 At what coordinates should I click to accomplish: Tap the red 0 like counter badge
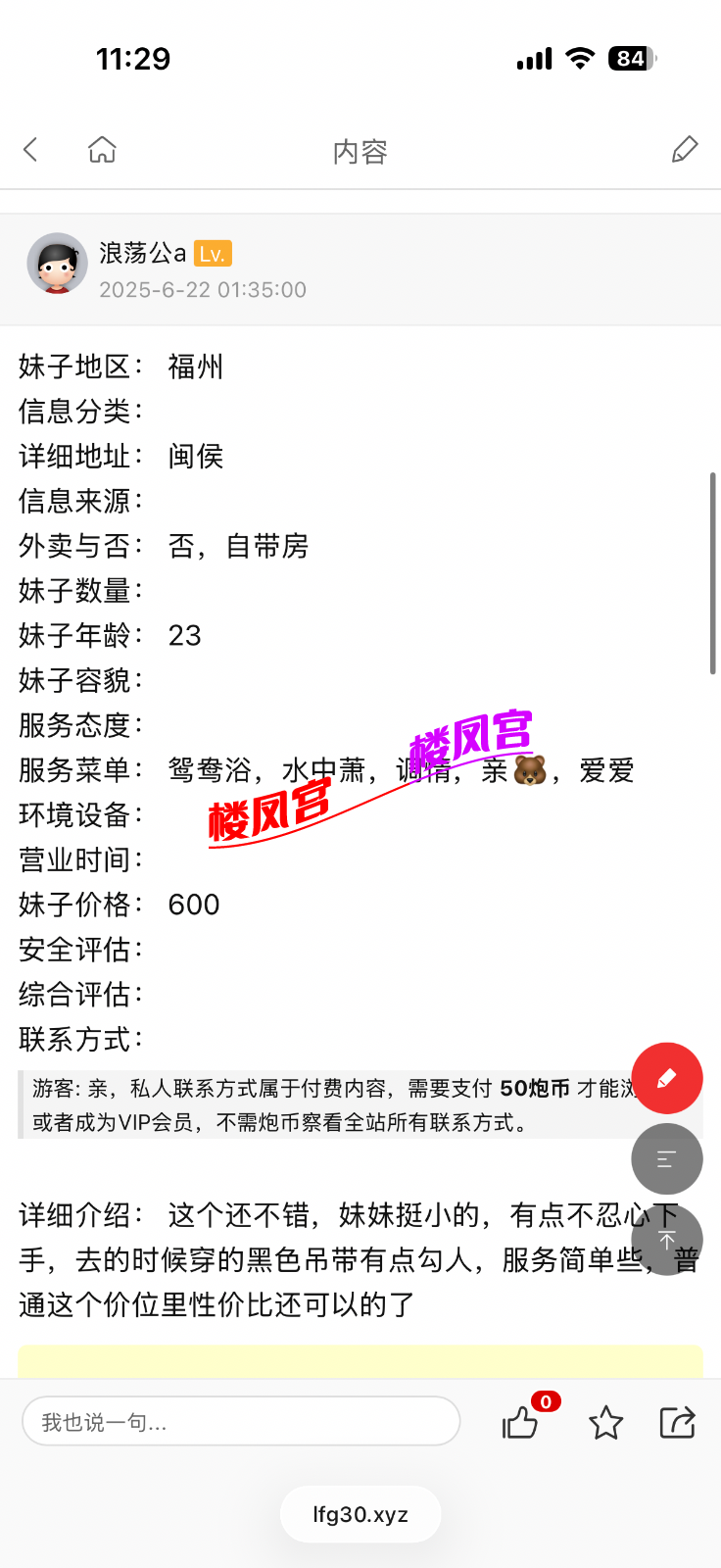(x=546, y=1401)
